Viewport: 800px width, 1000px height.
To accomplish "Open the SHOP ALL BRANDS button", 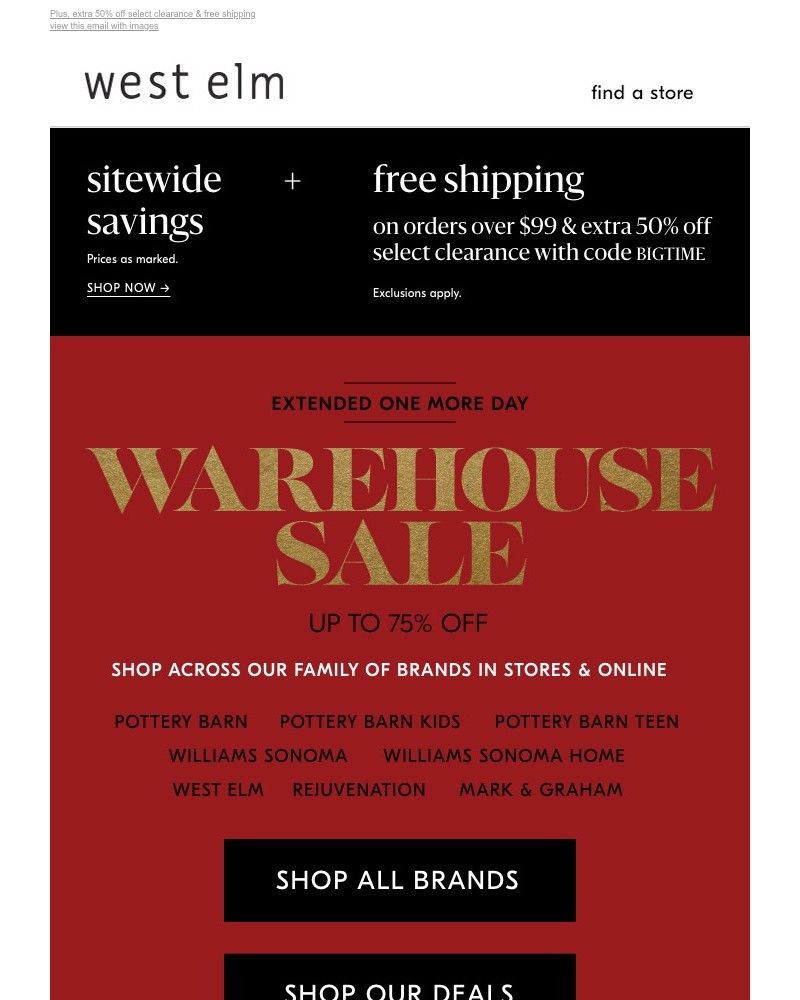I will click(x=399, y=880).
